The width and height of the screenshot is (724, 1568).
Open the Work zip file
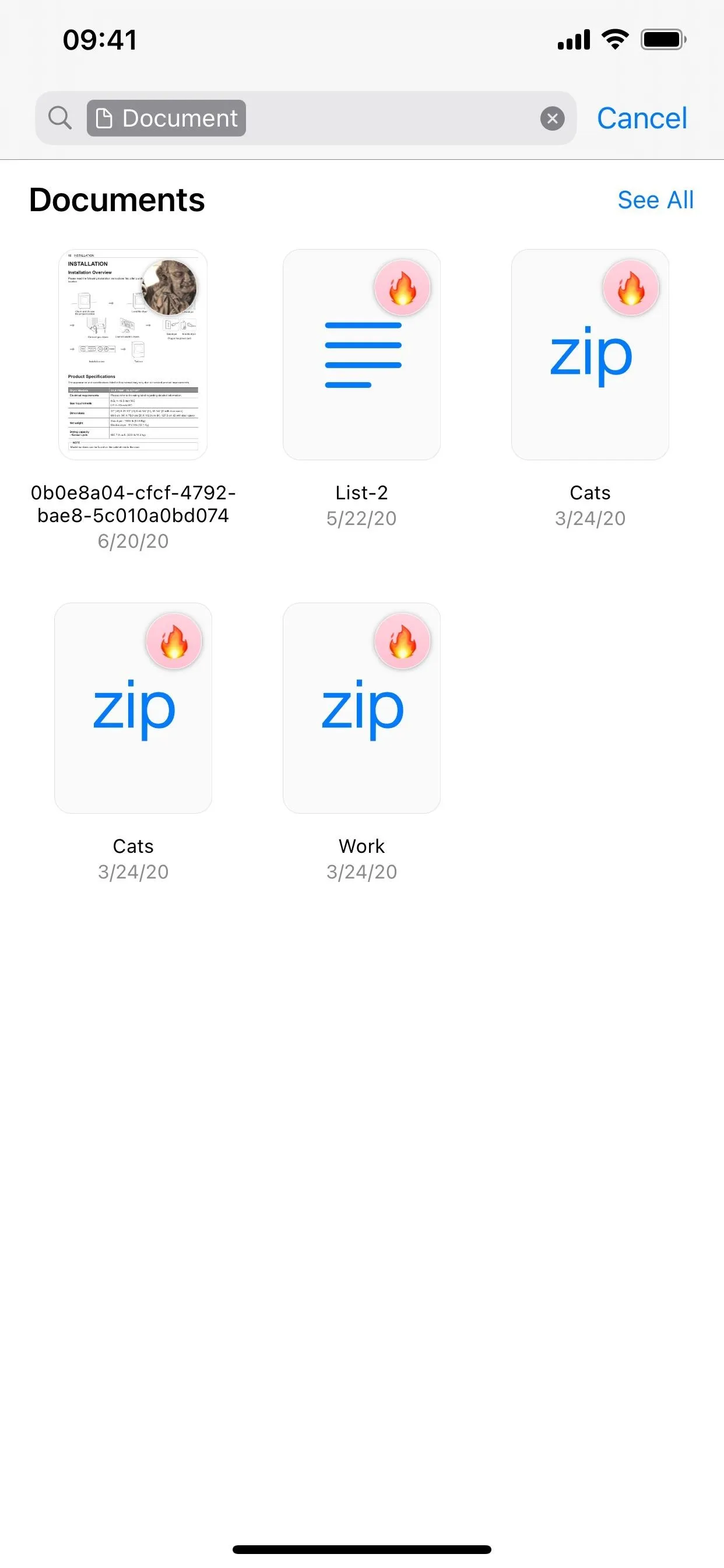pyautogui.click(x=361, y=708)
